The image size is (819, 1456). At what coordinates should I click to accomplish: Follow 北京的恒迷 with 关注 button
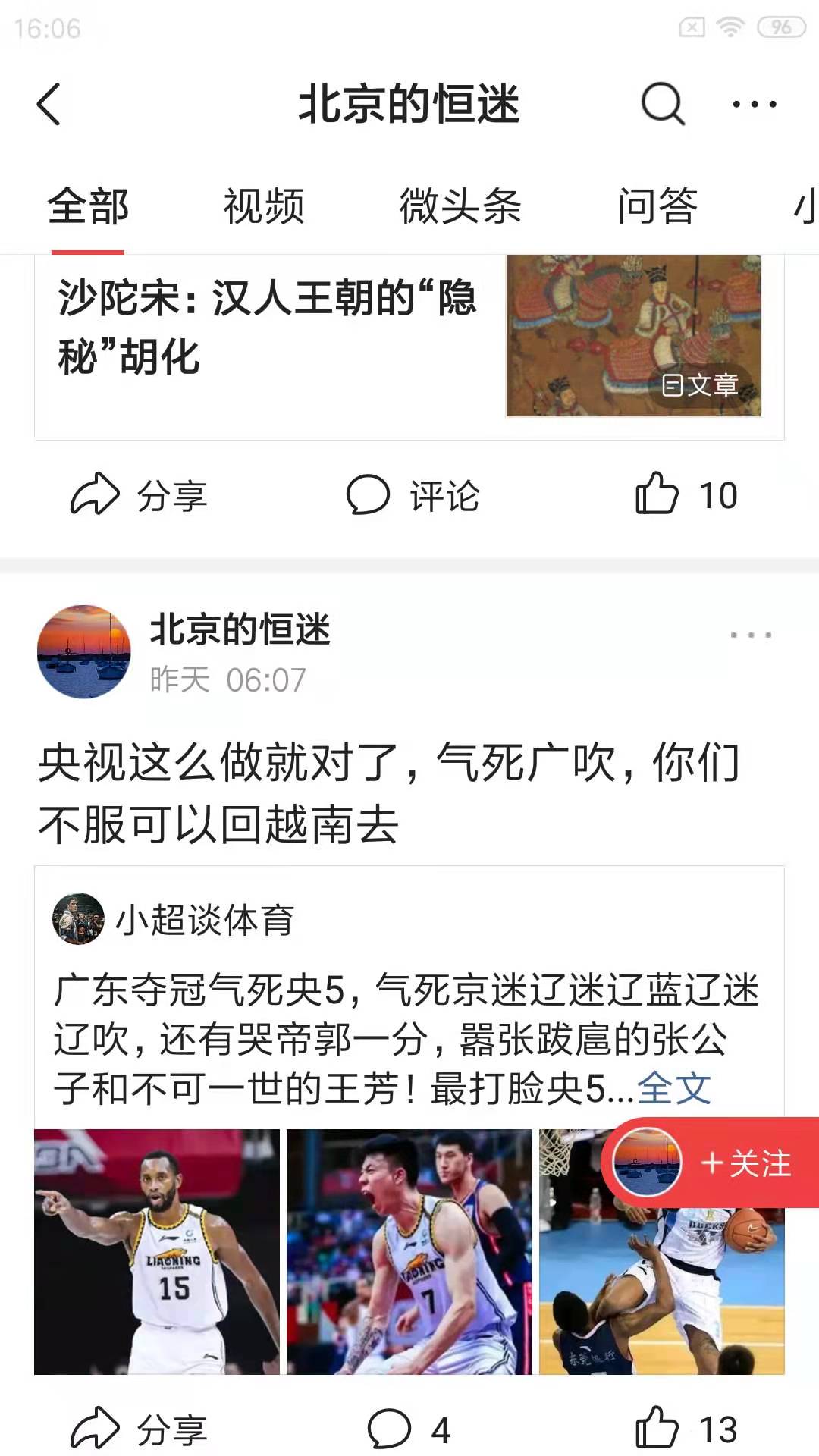click(745, 1163)
